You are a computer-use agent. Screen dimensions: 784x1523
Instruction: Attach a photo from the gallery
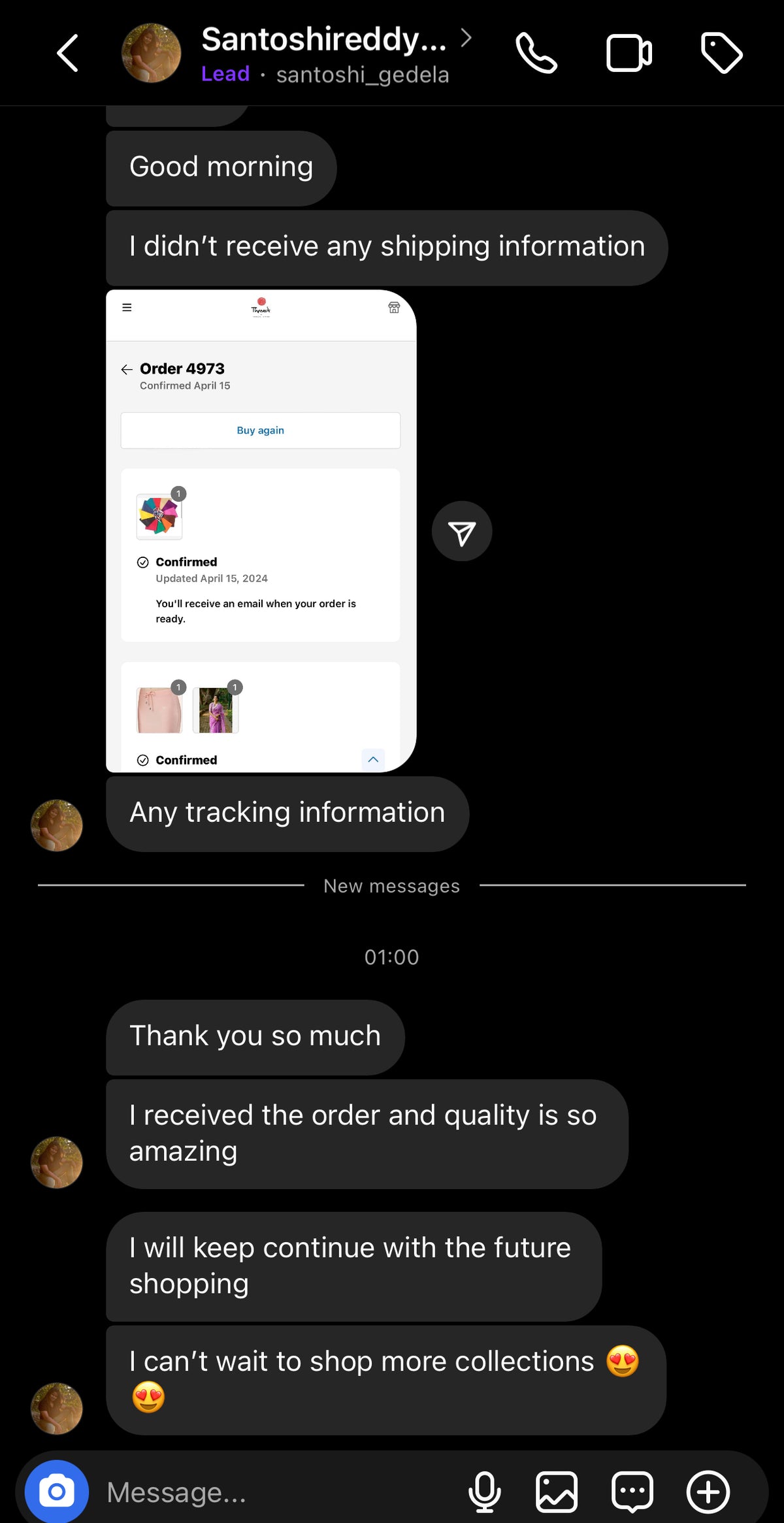coord(557,1492)
